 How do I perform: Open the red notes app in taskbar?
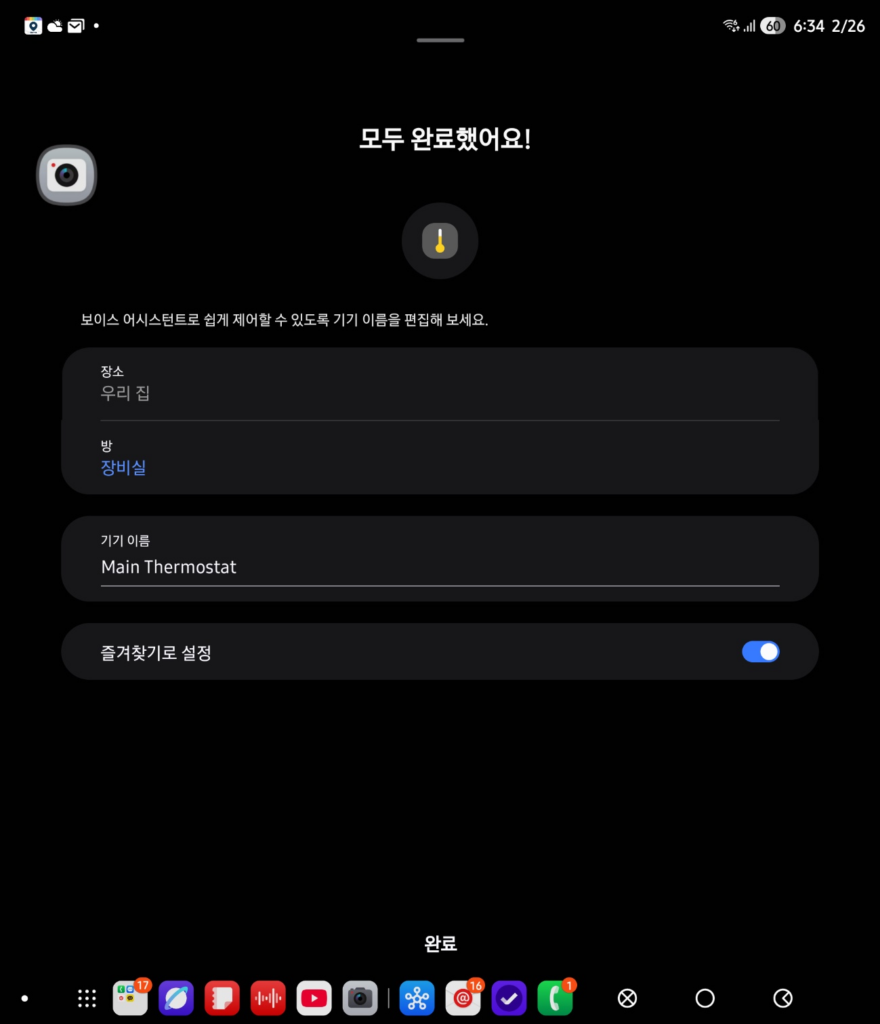(x=222, y=998)
